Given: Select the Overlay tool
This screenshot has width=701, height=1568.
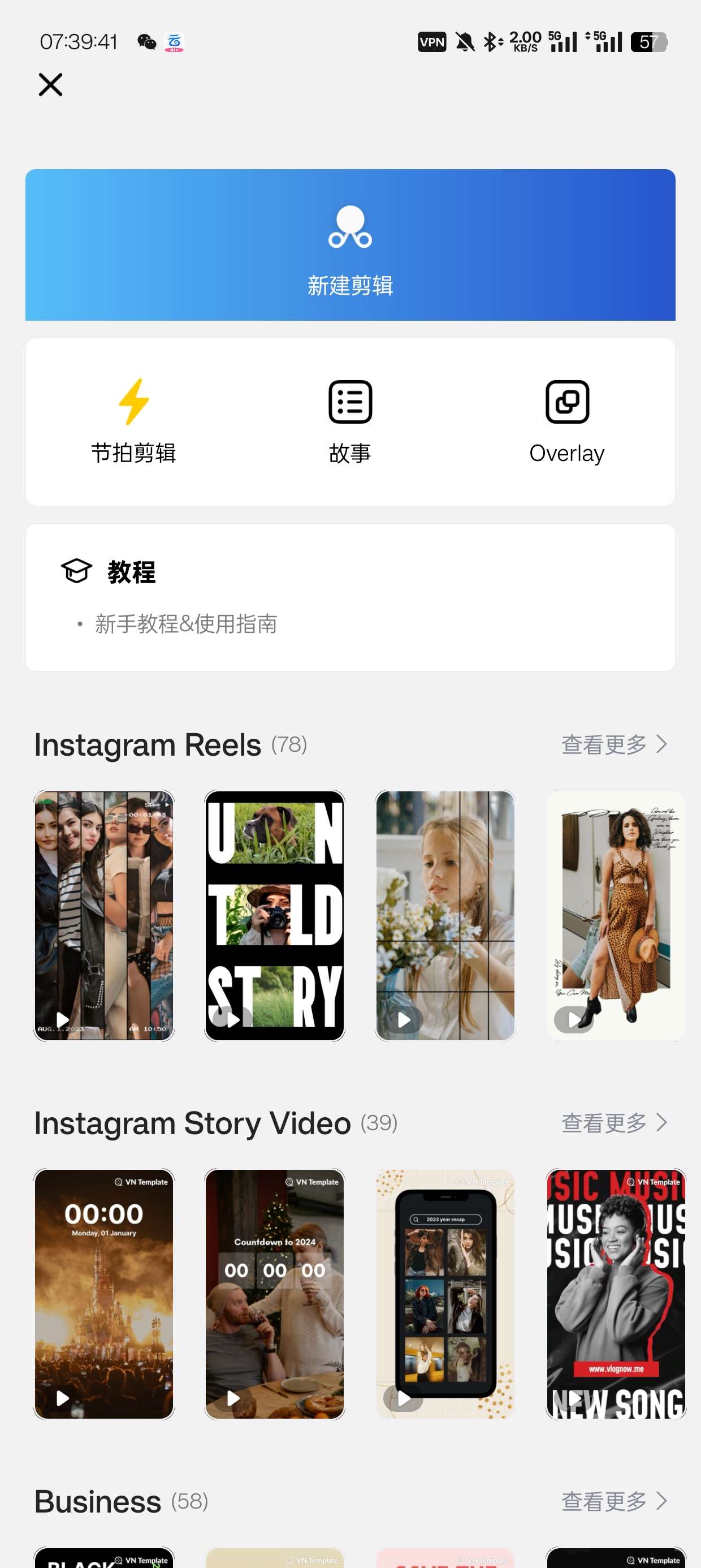Looking at the screenshot, I should tap(566, 421).
